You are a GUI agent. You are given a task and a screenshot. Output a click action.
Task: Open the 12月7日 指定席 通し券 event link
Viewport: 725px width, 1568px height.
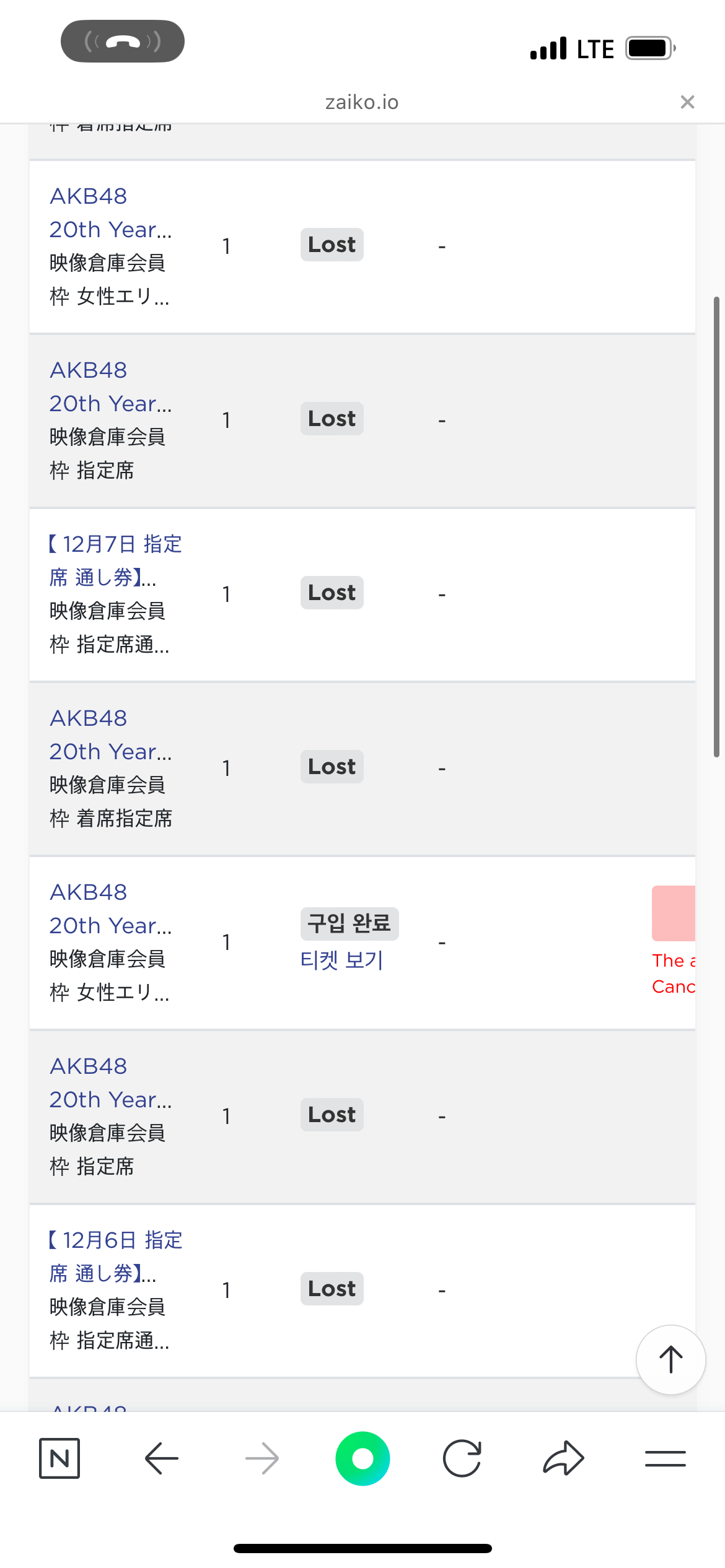[x=115, y=560]
